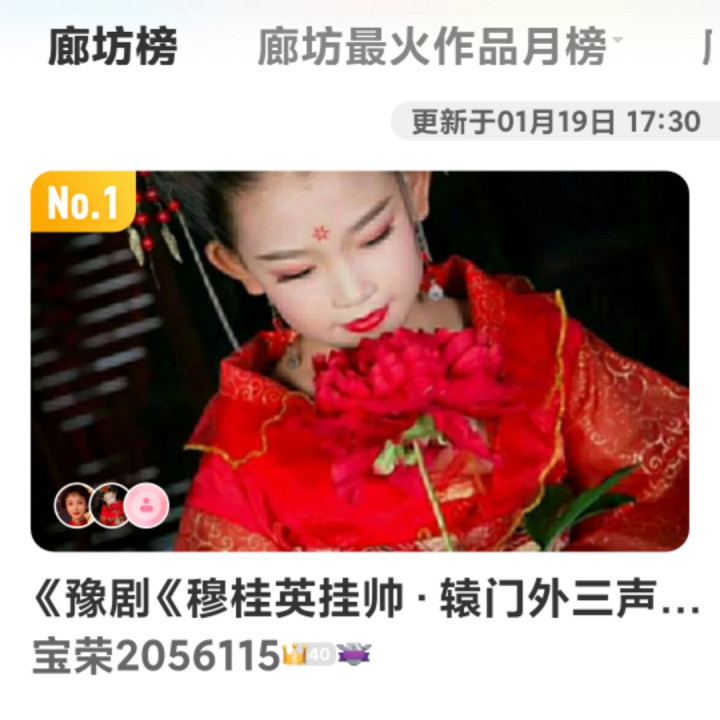
Task: Open the No.1 ranked video thumbnail
Action: [x=360, y=360]
